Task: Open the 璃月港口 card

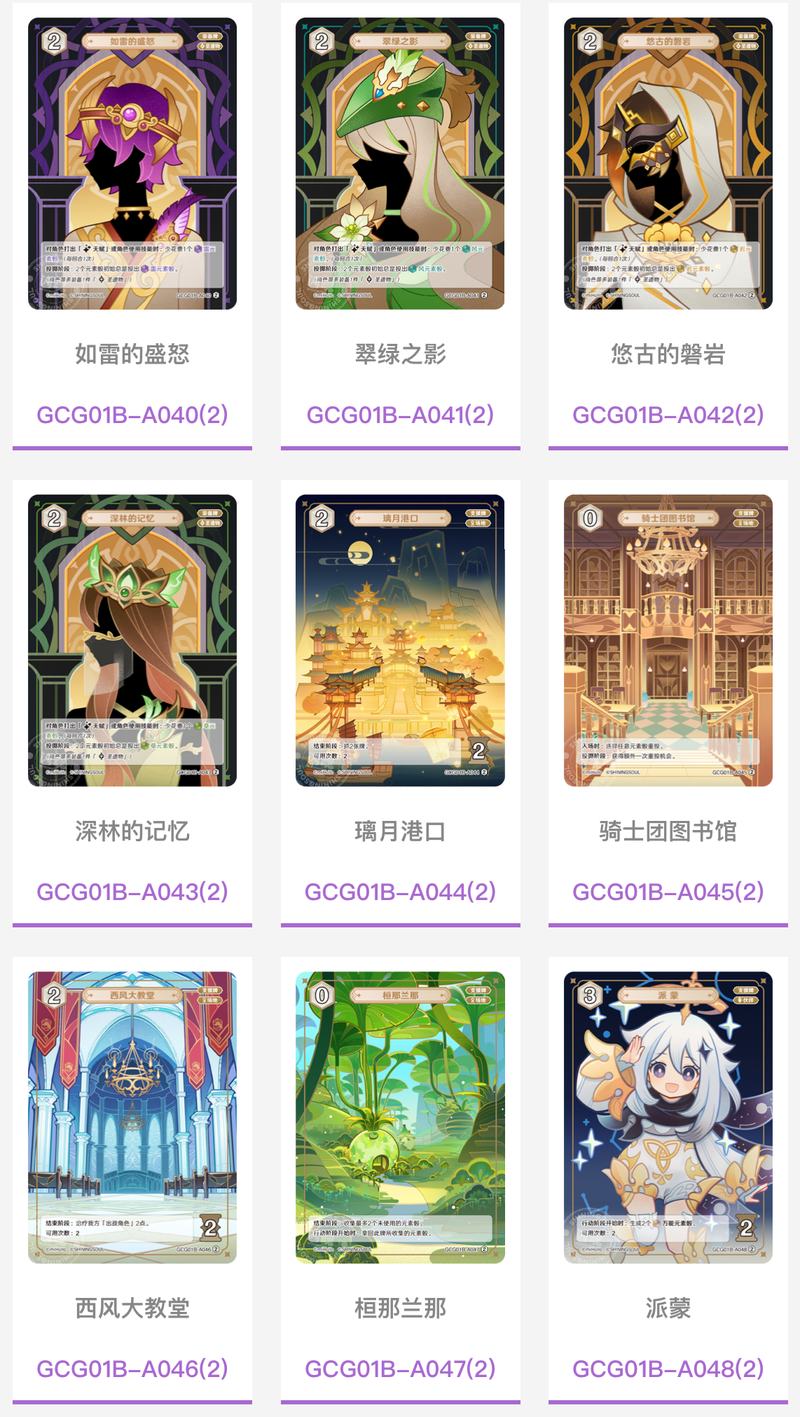Action: click(400, 640)
